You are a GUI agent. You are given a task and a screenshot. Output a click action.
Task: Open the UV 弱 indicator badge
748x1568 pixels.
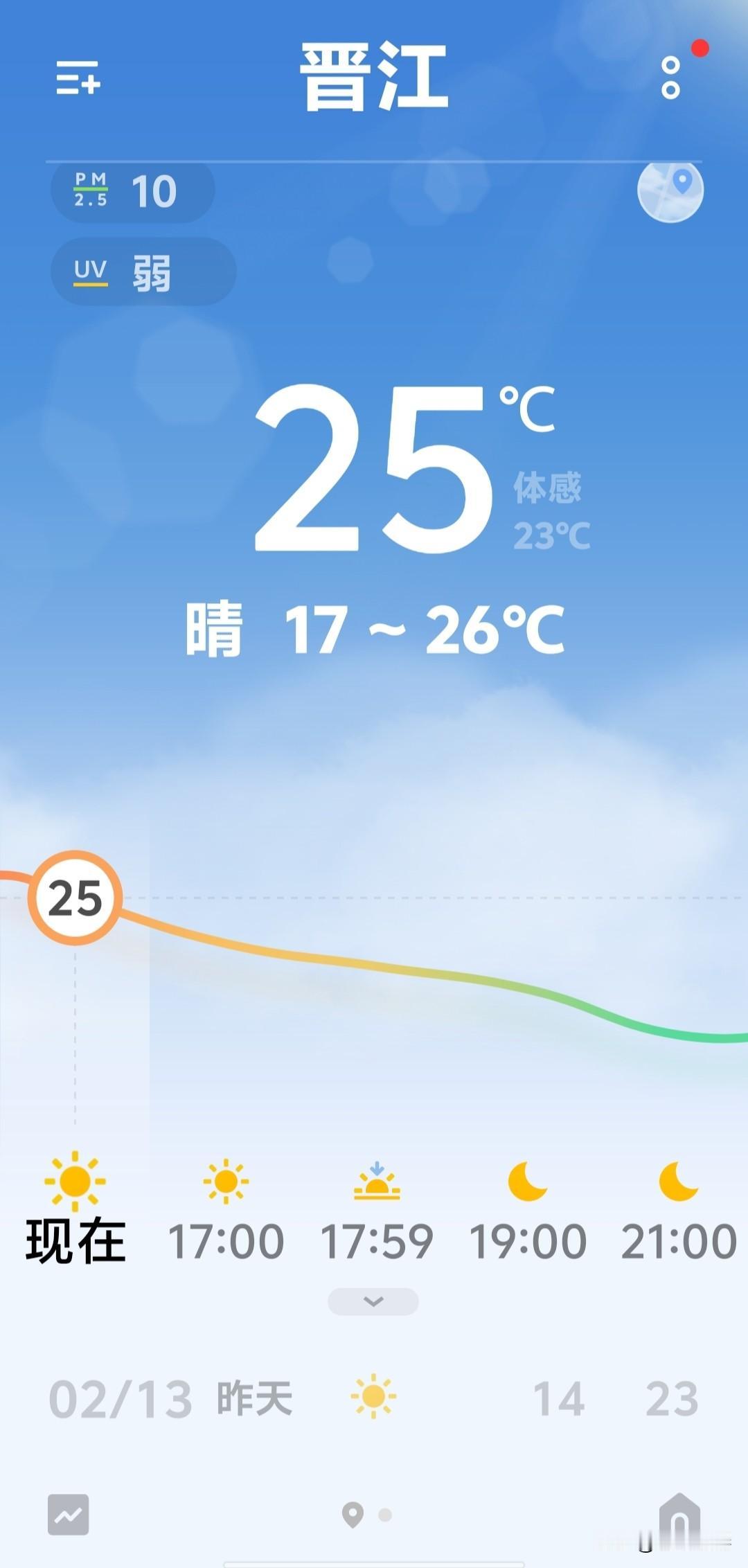(142, 271)
